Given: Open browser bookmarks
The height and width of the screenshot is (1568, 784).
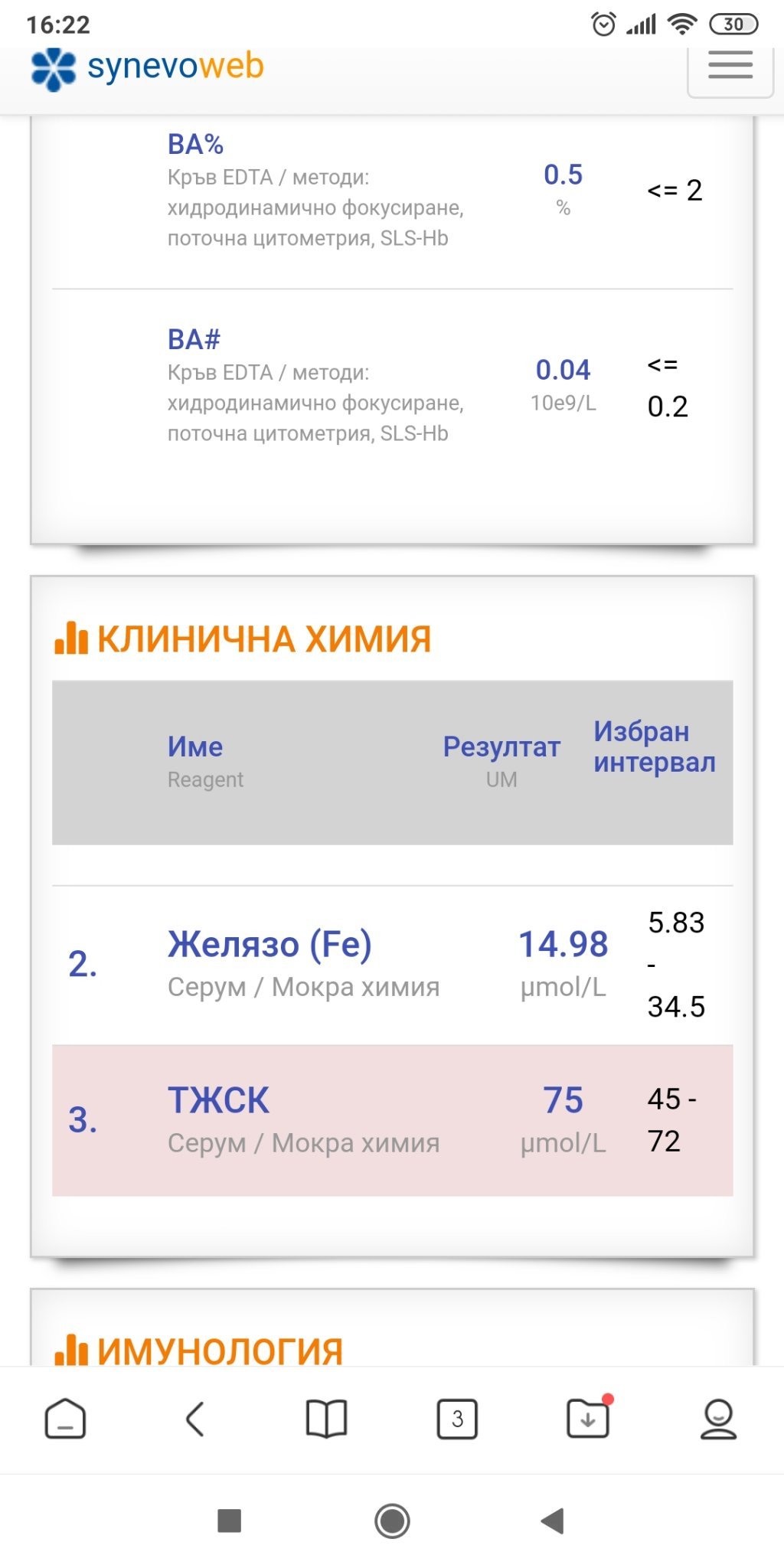Looking at the screenshot, I should pos(326,1419).
